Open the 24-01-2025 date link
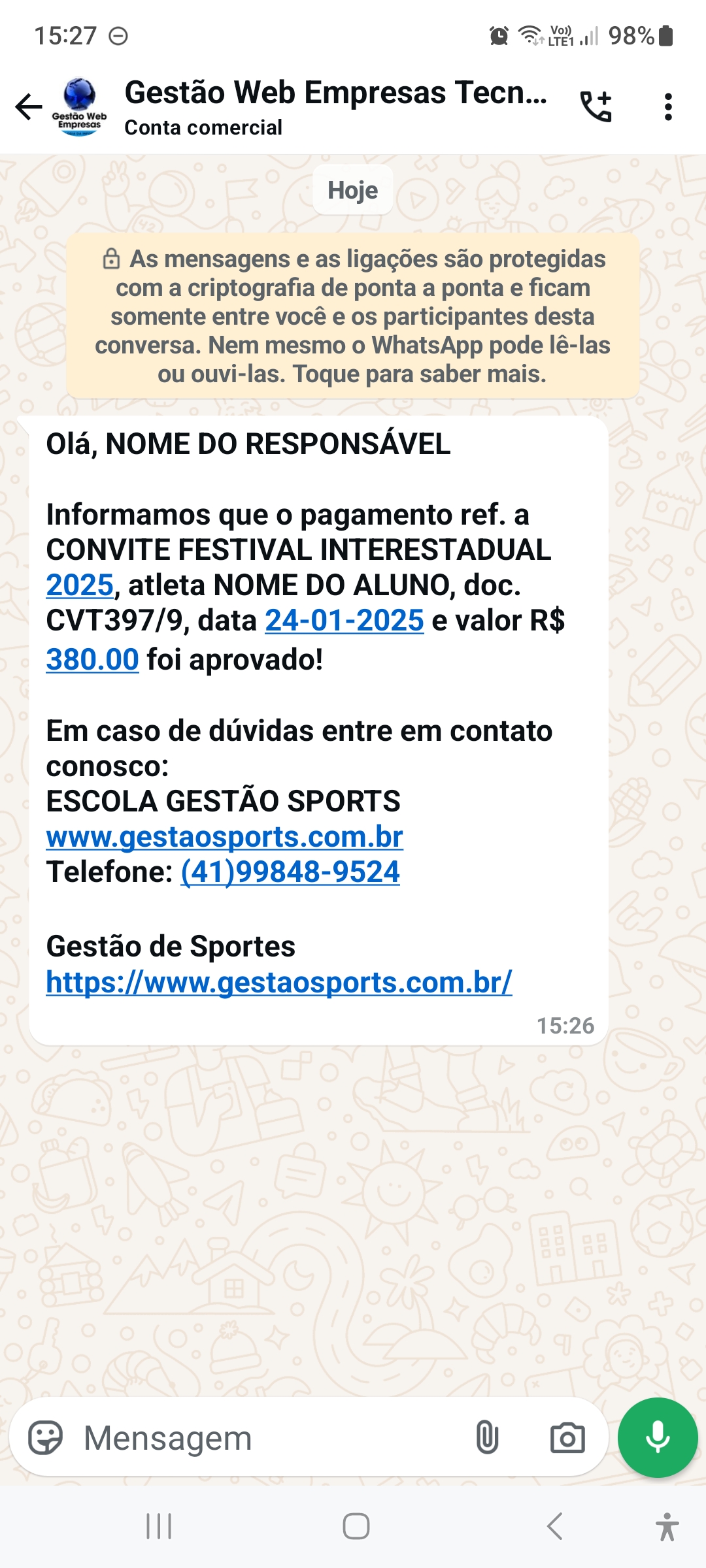This screenshot has height=1568, width=706. (x=345, y=621)
